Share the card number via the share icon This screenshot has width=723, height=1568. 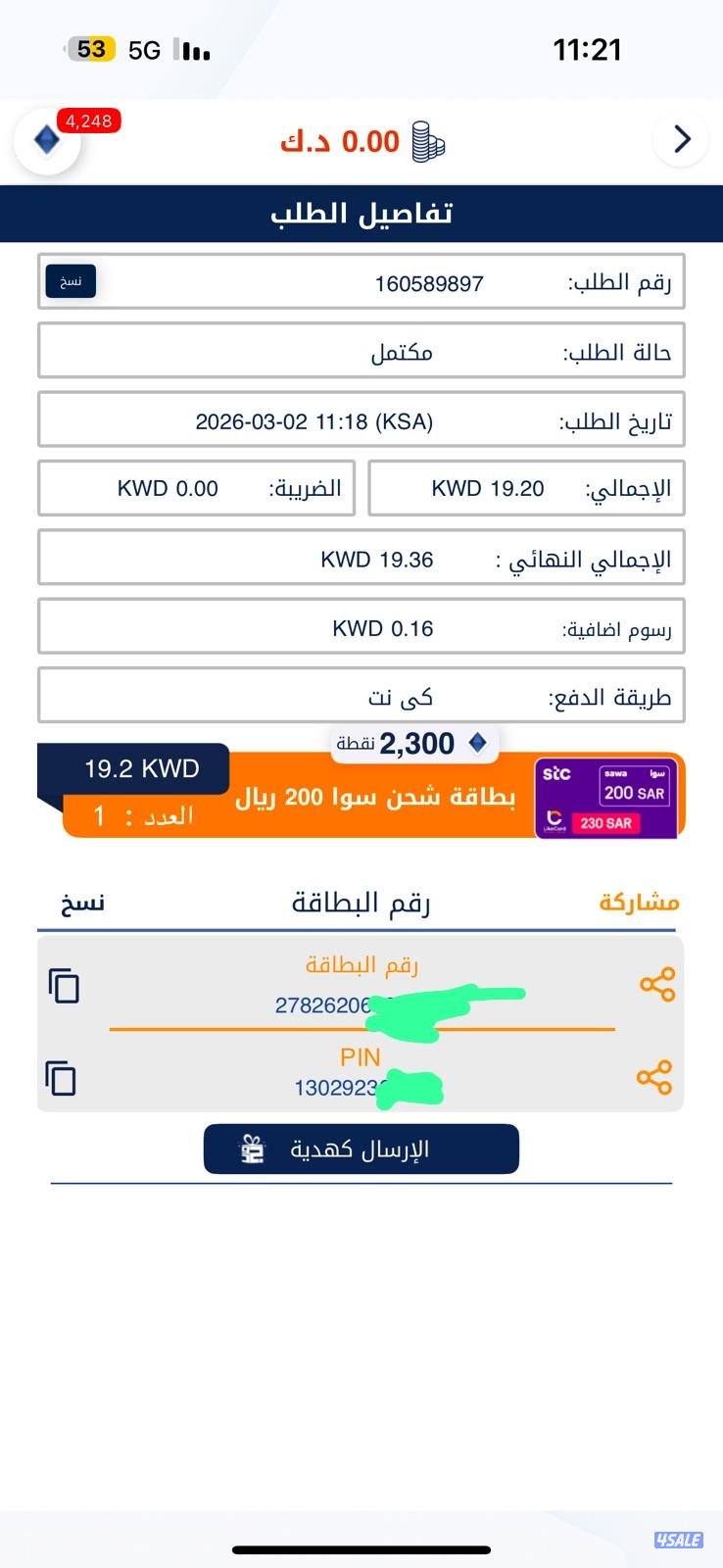(x=657, y=985)
